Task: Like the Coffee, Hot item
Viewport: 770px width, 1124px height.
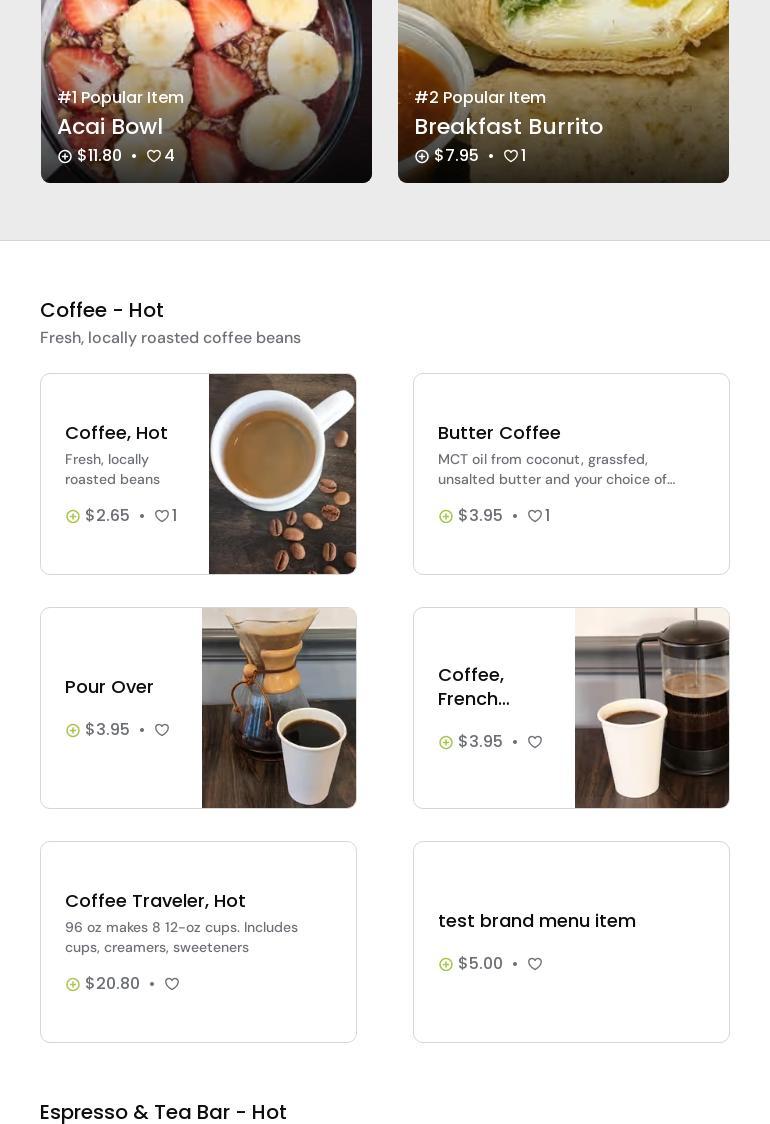Action: (x=161, y=516)
